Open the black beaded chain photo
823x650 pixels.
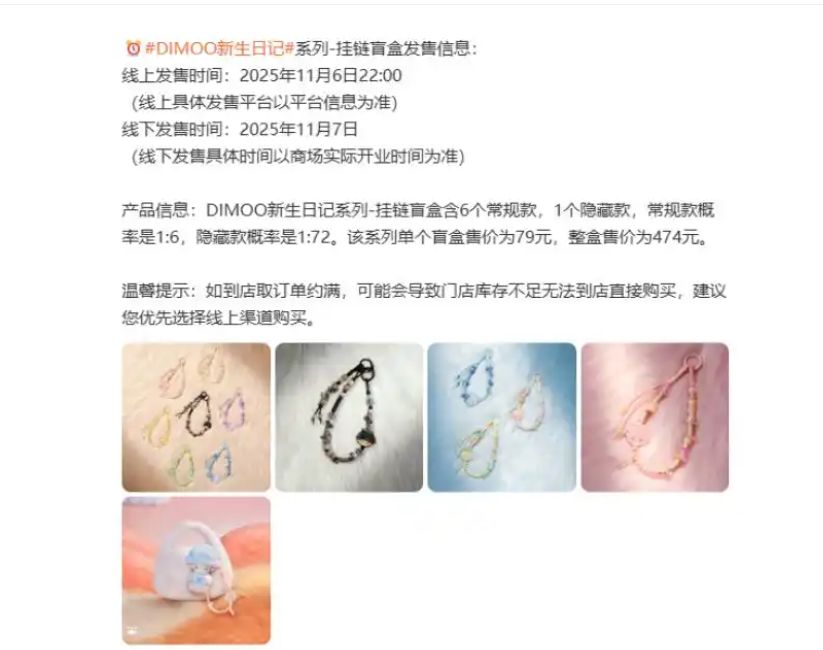pyautogui.click(x=349, y=417)
